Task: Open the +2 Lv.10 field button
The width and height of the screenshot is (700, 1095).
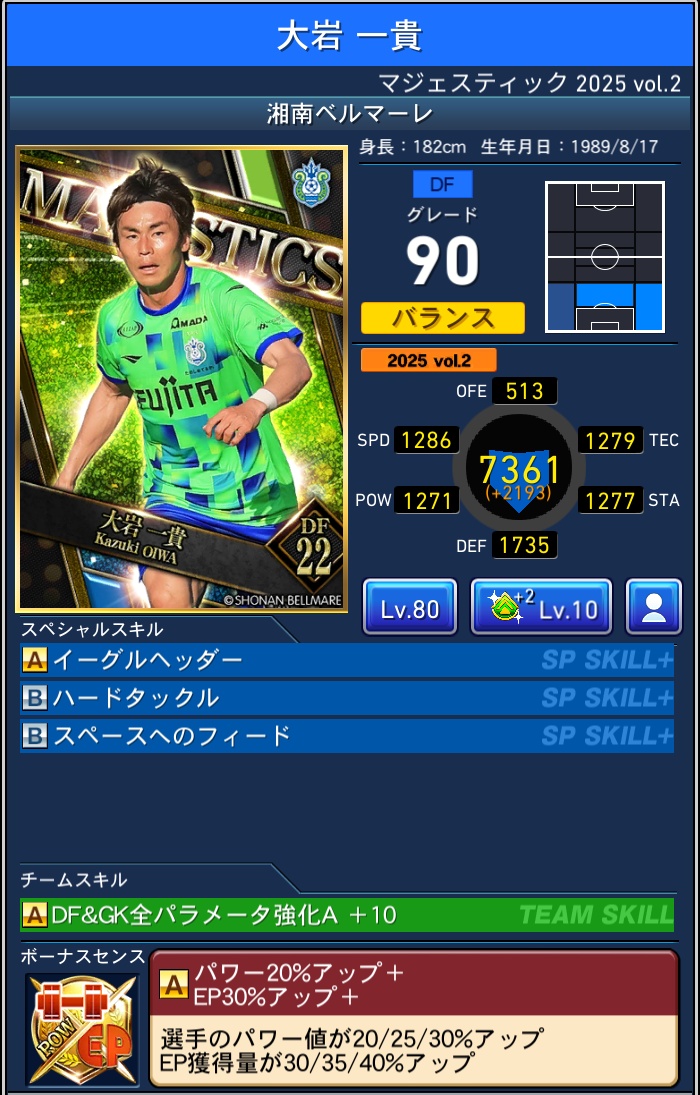Action: (x=541, y=607)
